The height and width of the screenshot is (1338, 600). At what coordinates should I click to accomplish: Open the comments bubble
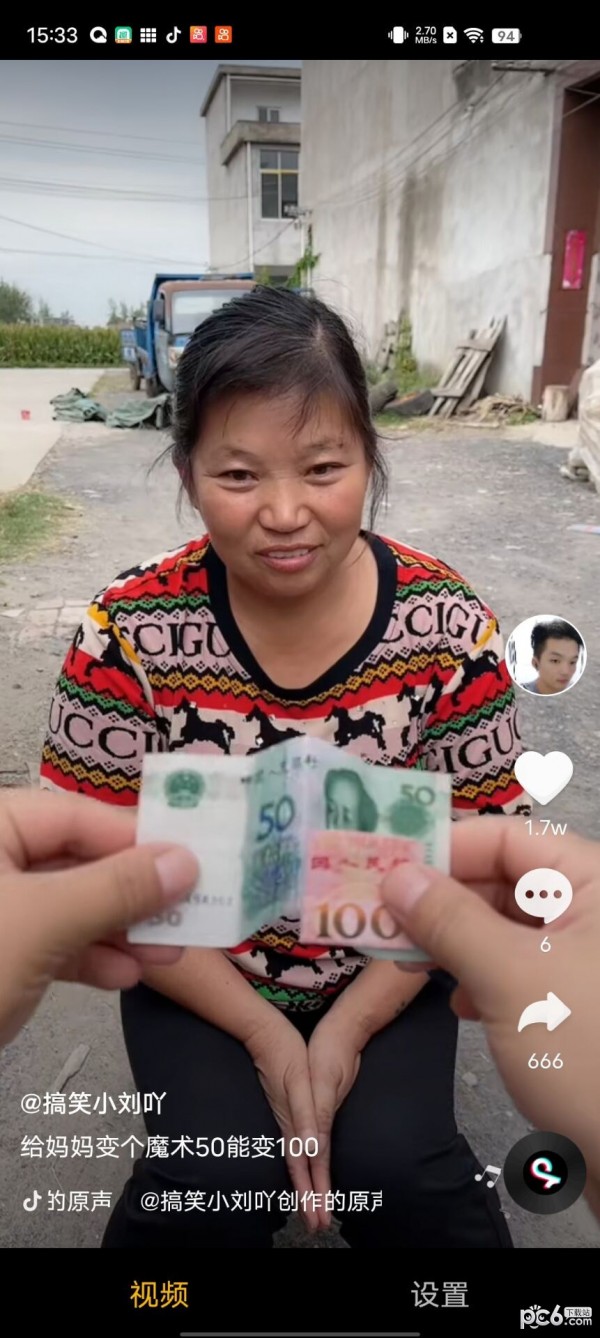pos(544,895)
